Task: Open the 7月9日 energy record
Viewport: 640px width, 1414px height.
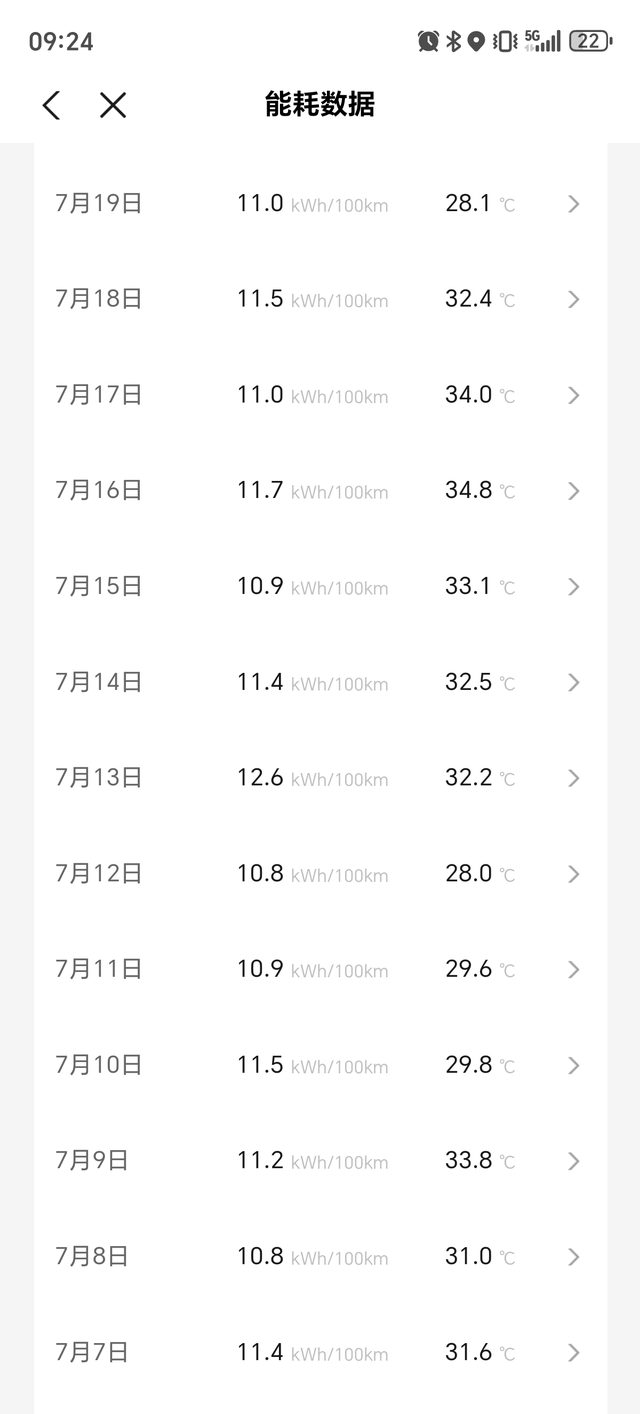Action: click(320, 1161)
